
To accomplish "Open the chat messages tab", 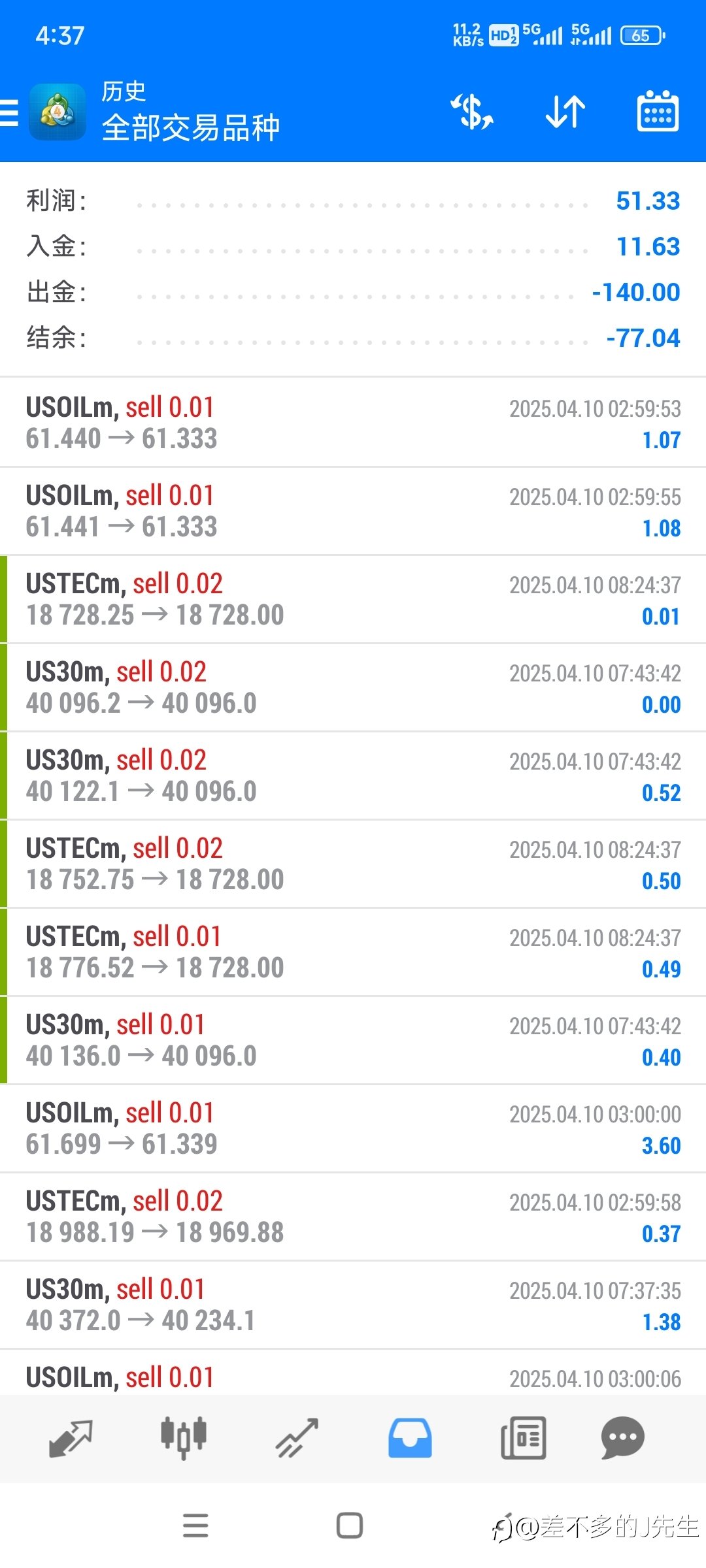I will click(622, 1438).
